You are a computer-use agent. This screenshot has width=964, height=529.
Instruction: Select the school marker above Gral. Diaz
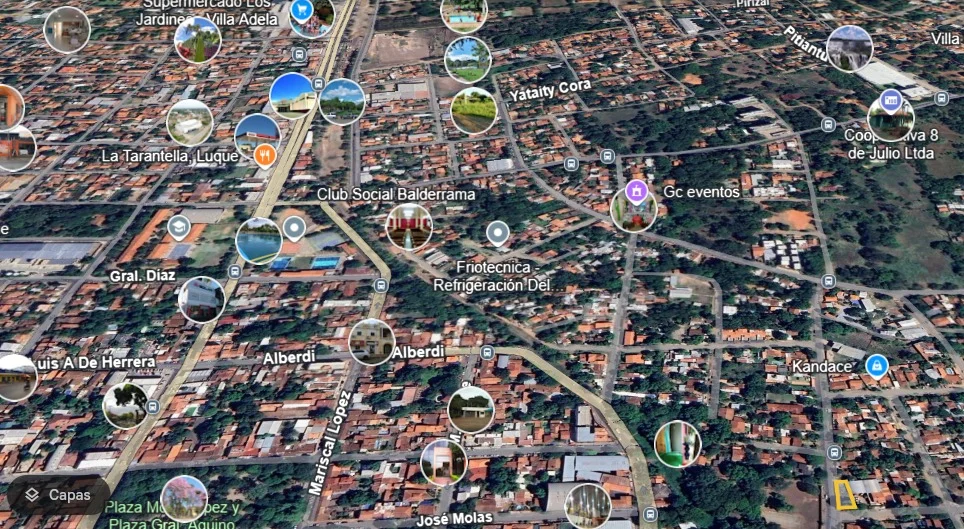(x=179, y=227)
